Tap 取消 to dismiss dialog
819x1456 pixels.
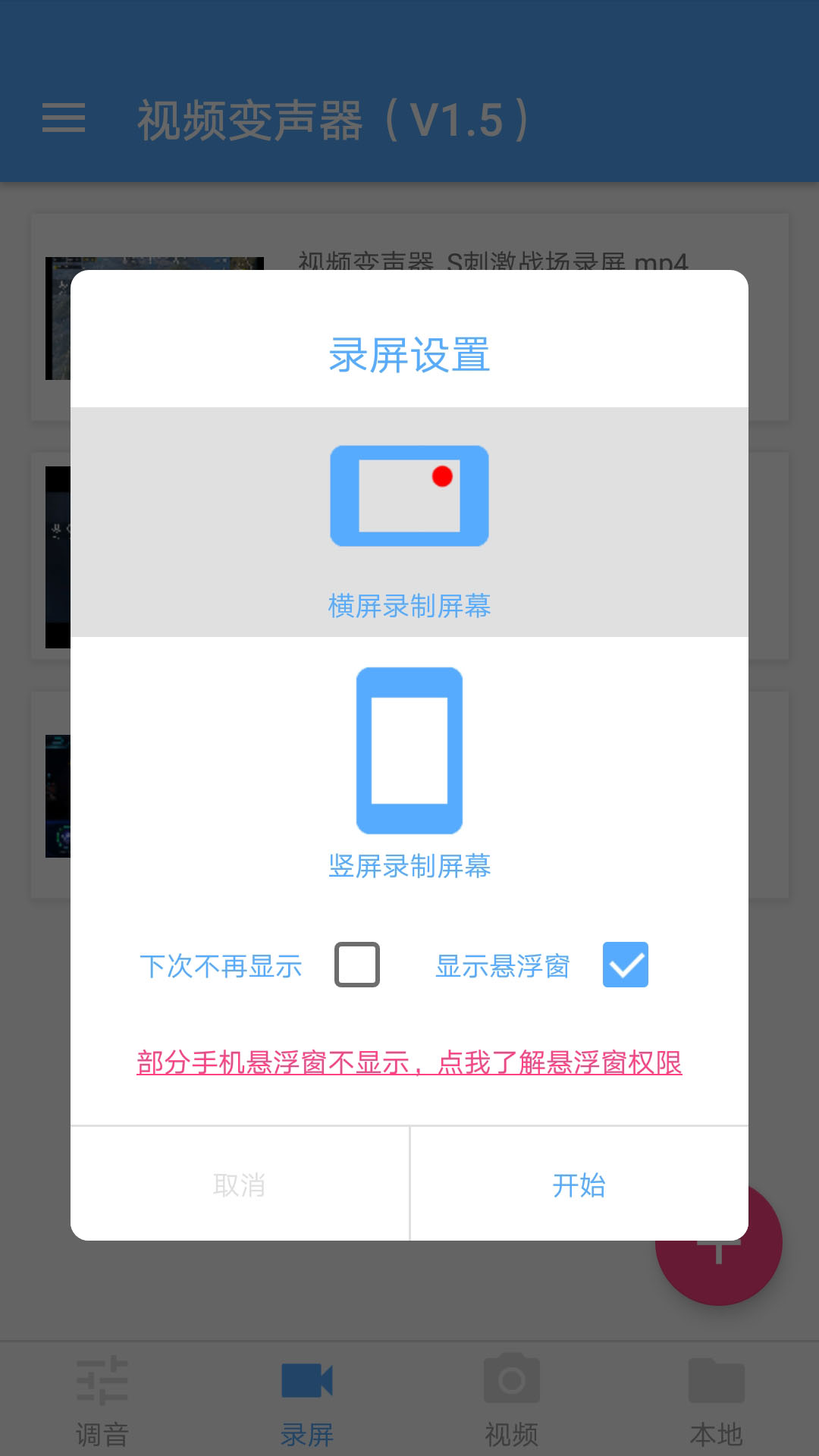click(x=240, y=1185)
